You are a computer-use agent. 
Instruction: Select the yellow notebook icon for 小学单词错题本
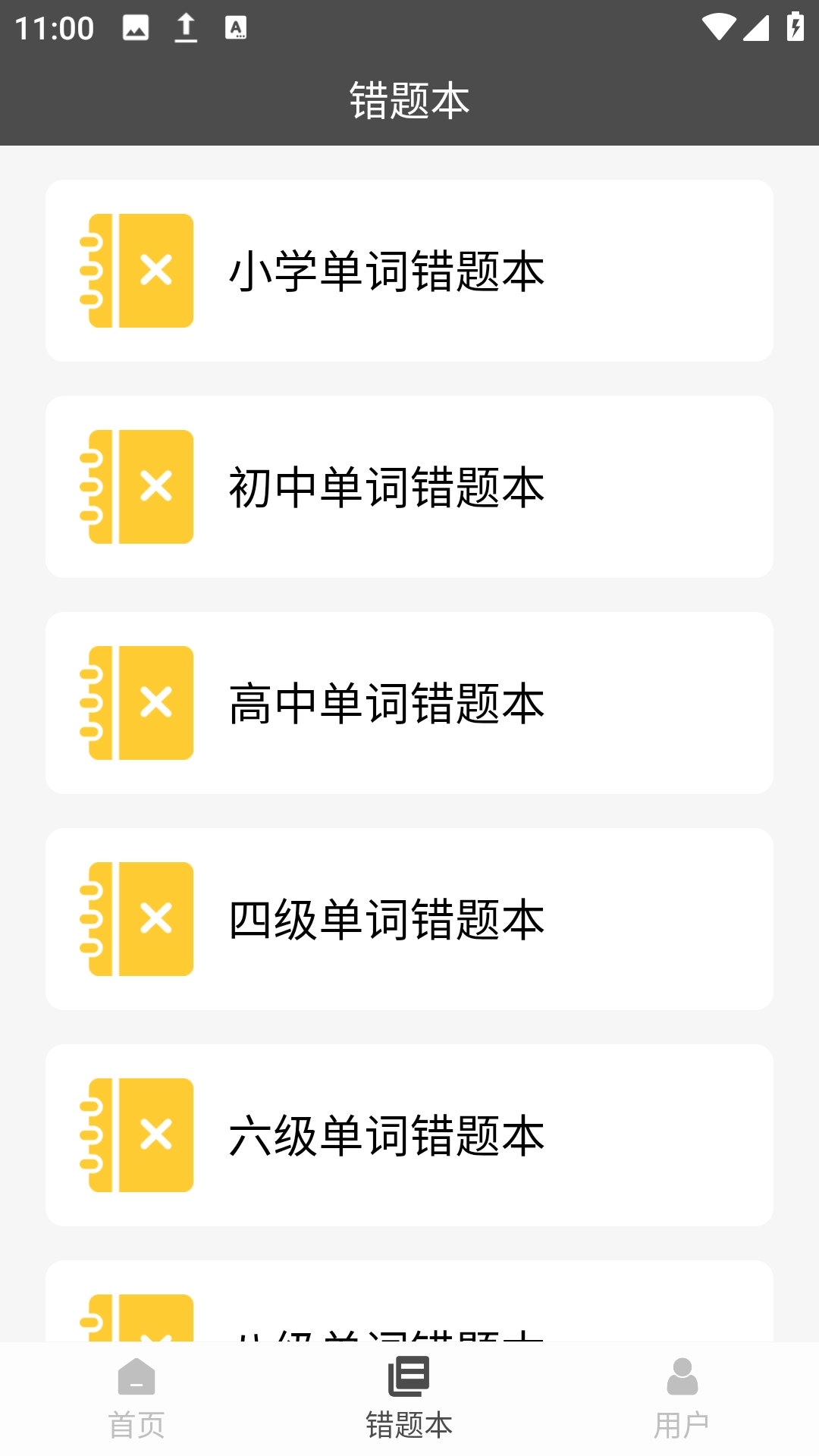(138, 271)
